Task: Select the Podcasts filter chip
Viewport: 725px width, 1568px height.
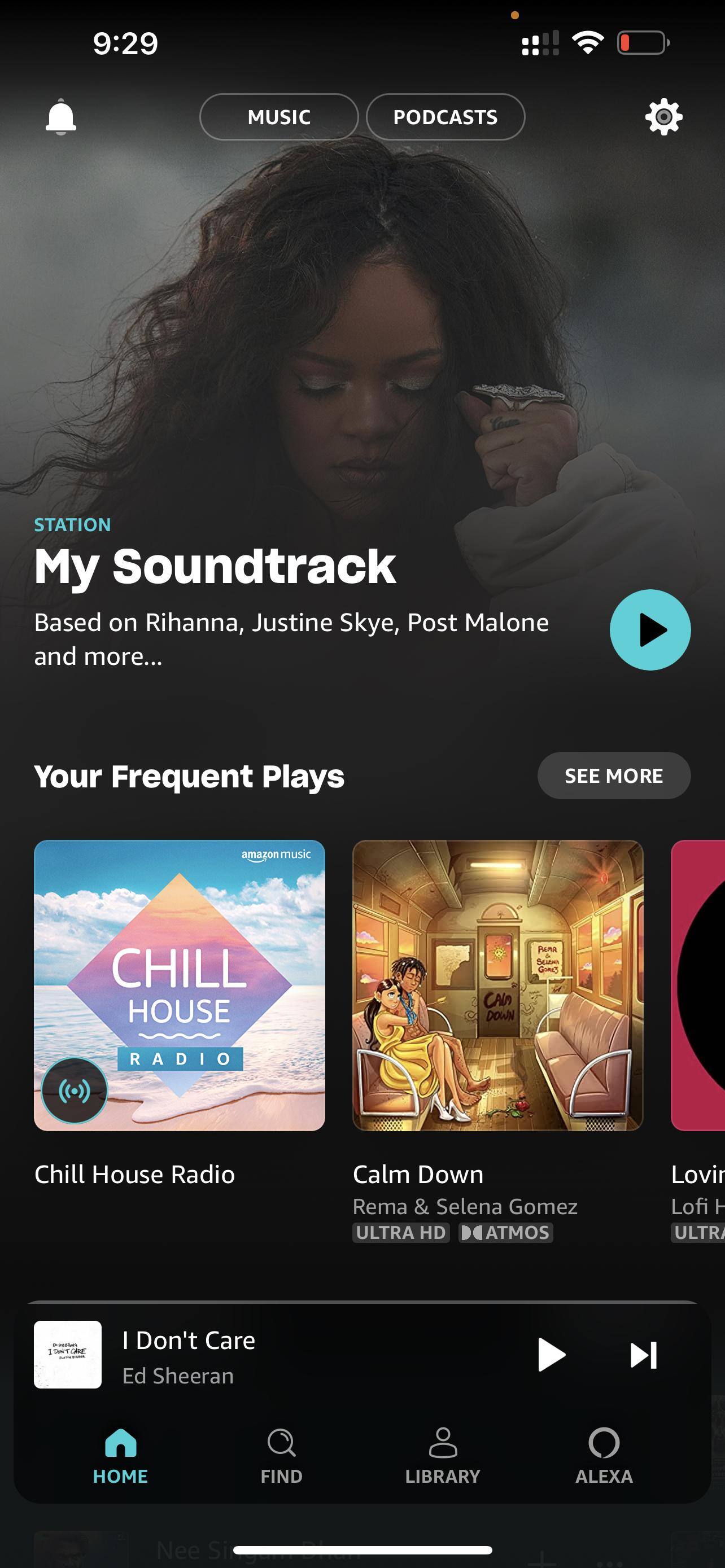Action: [x=445, y=116]
